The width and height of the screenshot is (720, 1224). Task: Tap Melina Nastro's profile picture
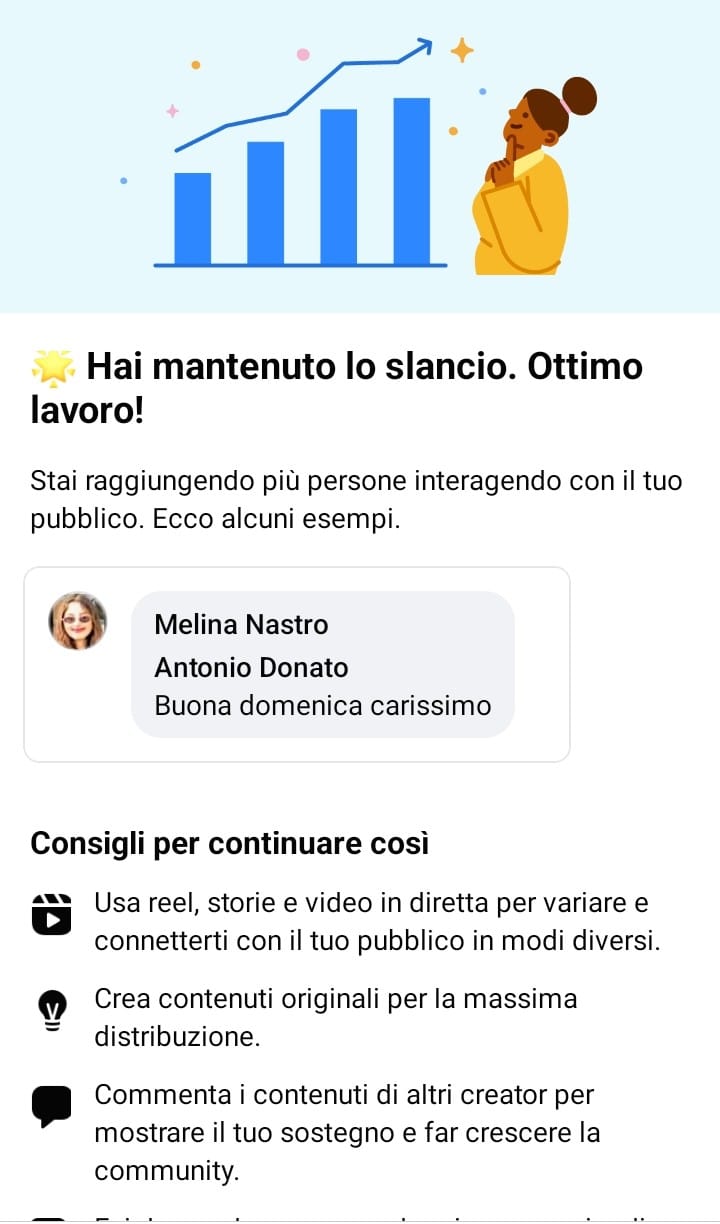coord(78,621)
